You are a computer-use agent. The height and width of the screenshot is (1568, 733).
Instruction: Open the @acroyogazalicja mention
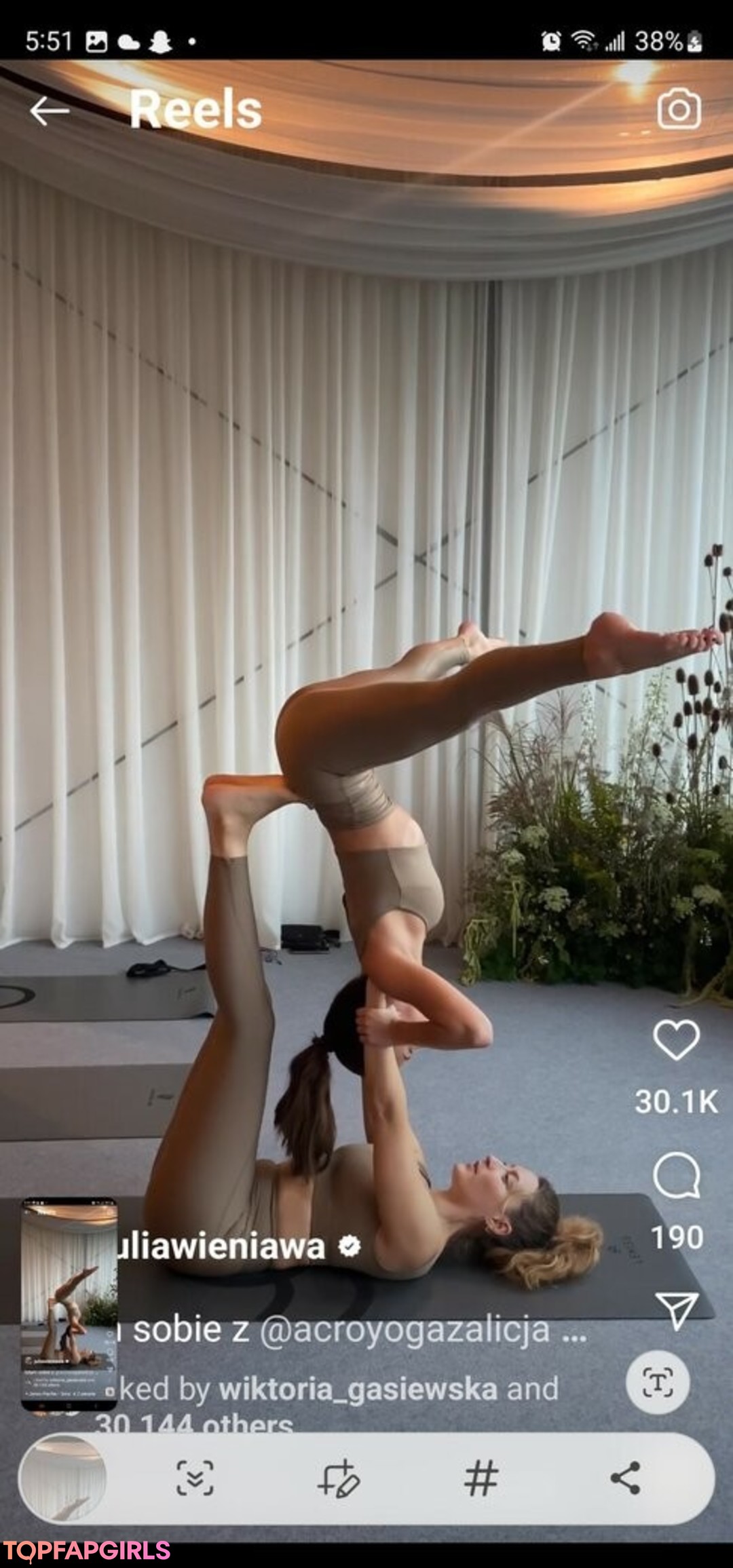[x=405, y=1329]
